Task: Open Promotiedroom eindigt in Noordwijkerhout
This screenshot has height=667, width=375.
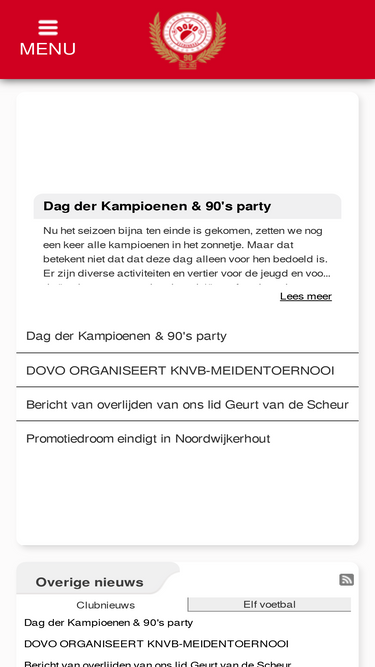Action: 188,439
